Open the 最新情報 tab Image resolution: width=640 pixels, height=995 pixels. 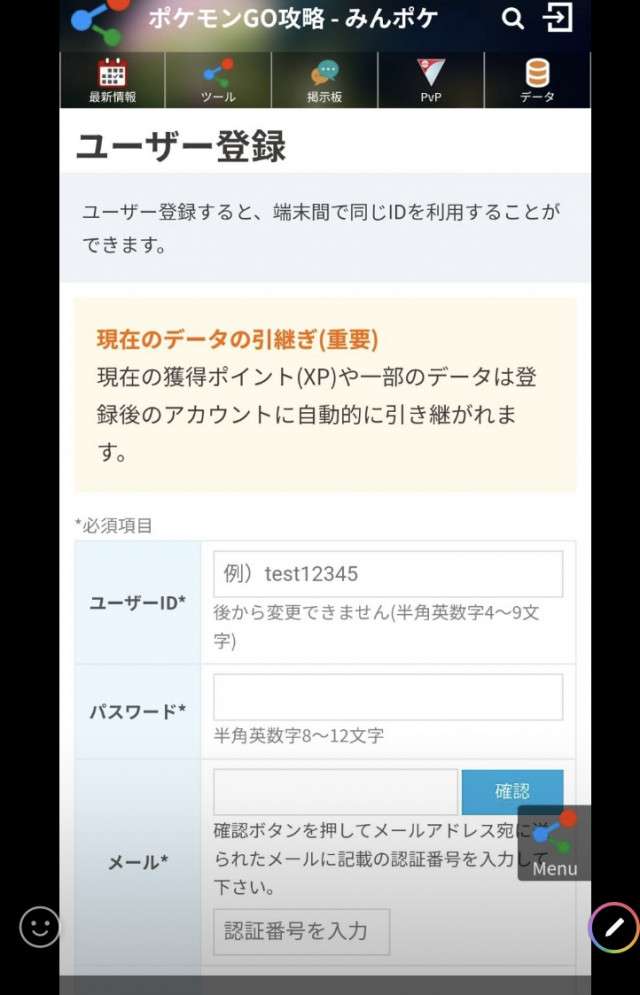pyautogui.click(x=112, y=81)
